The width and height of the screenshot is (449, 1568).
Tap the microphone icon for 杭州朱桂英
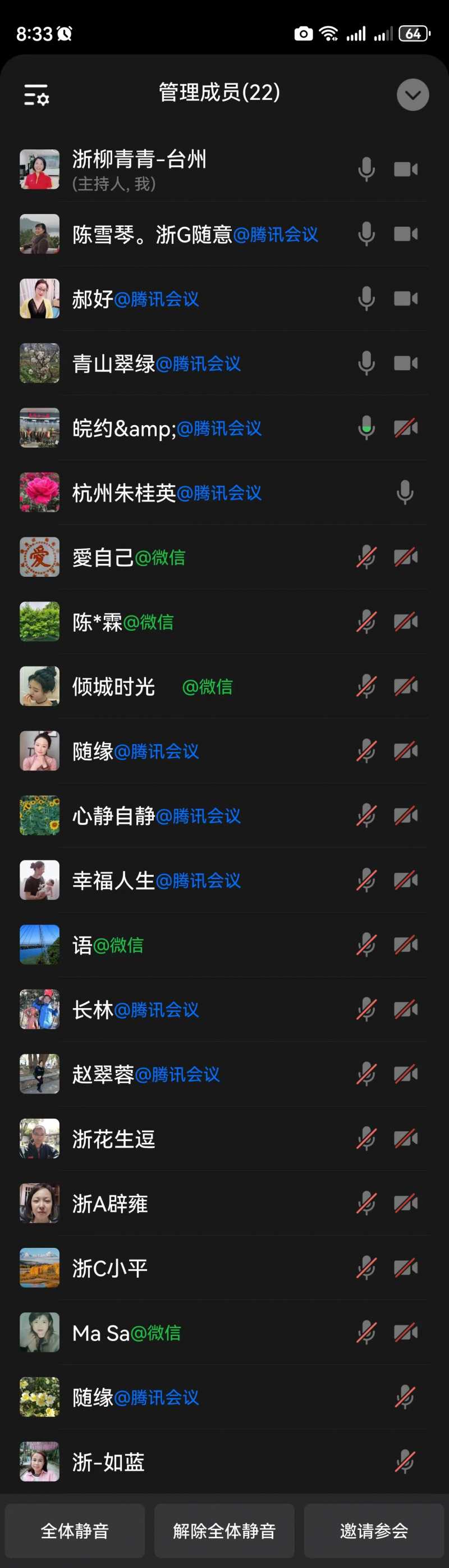405,493
